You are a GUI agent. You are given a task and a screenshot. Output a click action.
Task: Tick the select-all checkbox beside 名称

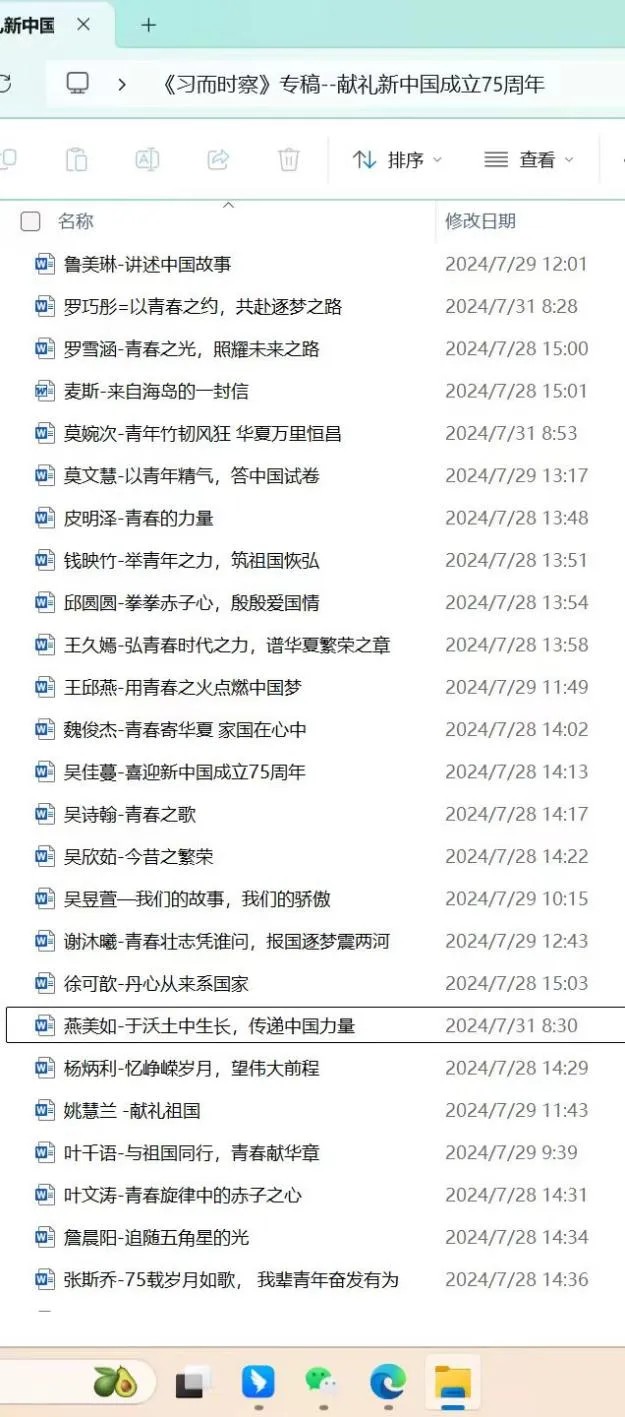pyautogui.click(x=31, y=221)
